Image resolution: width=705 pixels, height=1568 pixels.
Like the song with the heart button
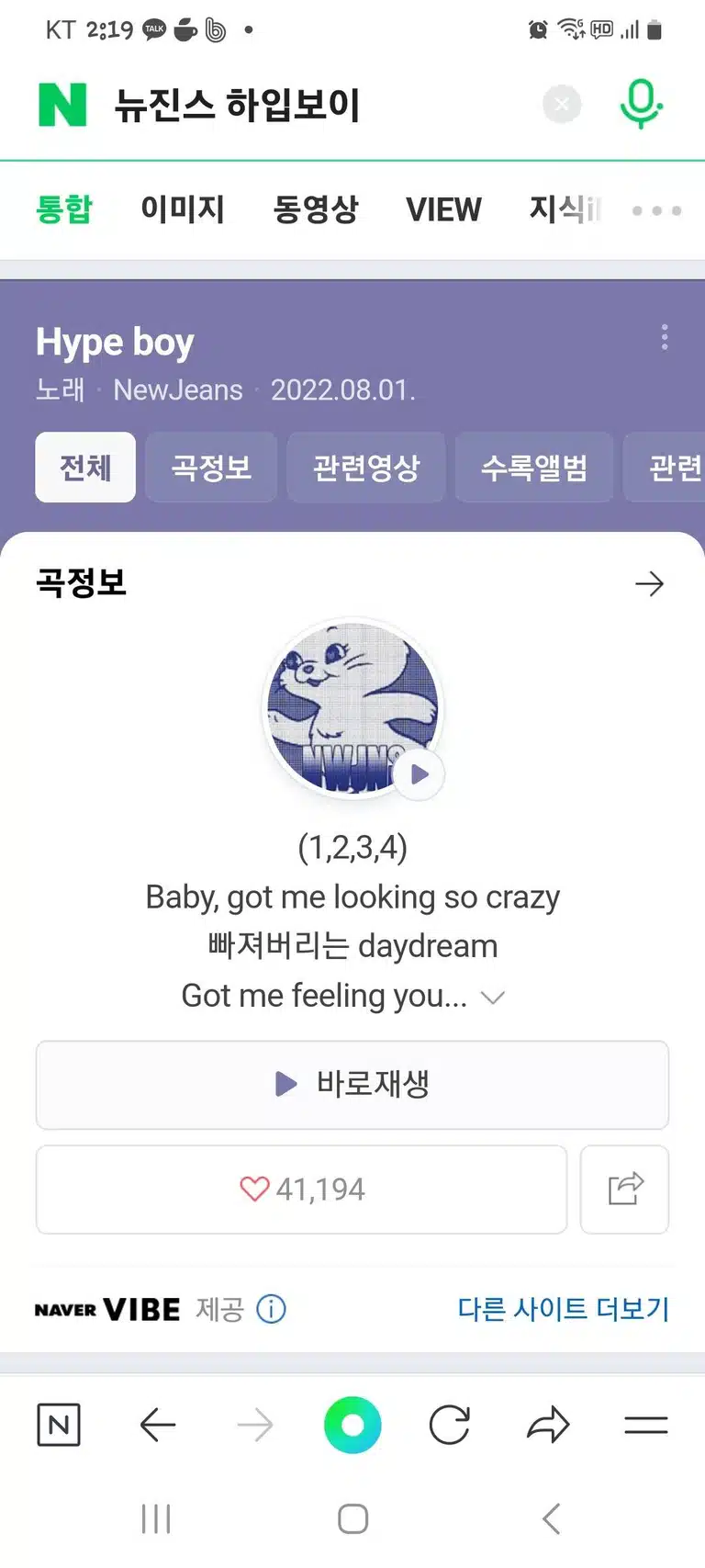pyautogui.click(x=301, y=1190)
